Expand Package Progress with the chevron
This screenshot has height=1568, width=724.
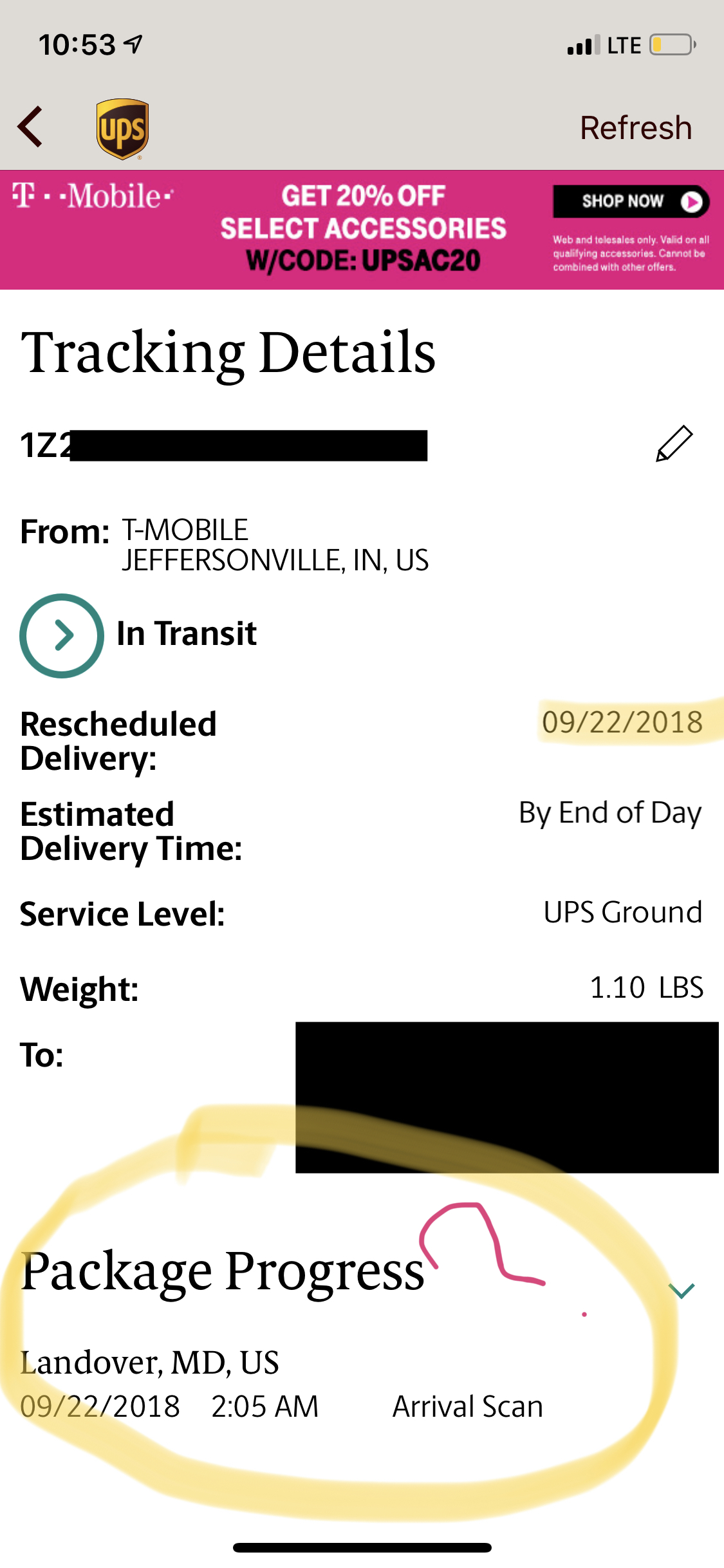coord(681,1291)
